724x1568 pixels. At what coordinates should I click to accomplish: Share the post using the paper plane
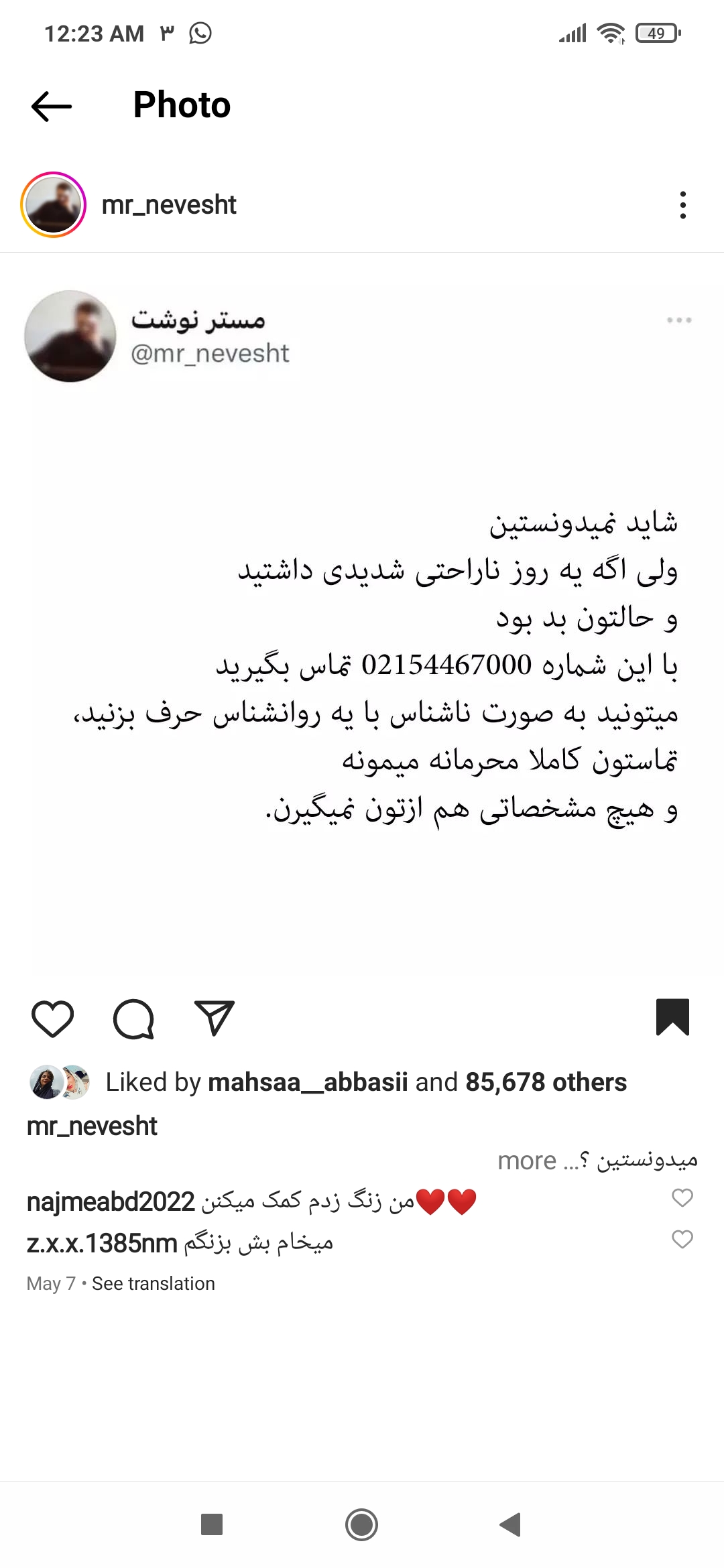214,1019
